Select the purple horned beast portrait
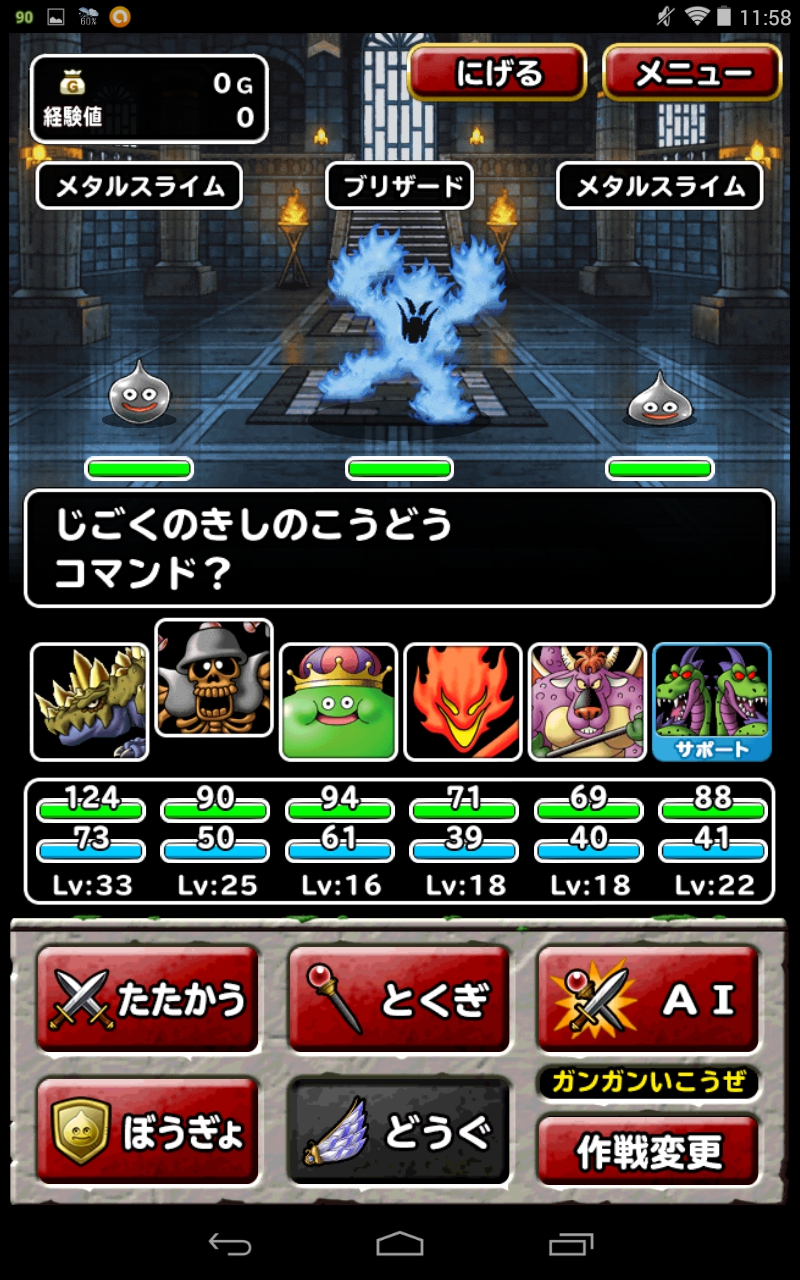The height and width of the screenshot is (1280, 800). (587, 701)
